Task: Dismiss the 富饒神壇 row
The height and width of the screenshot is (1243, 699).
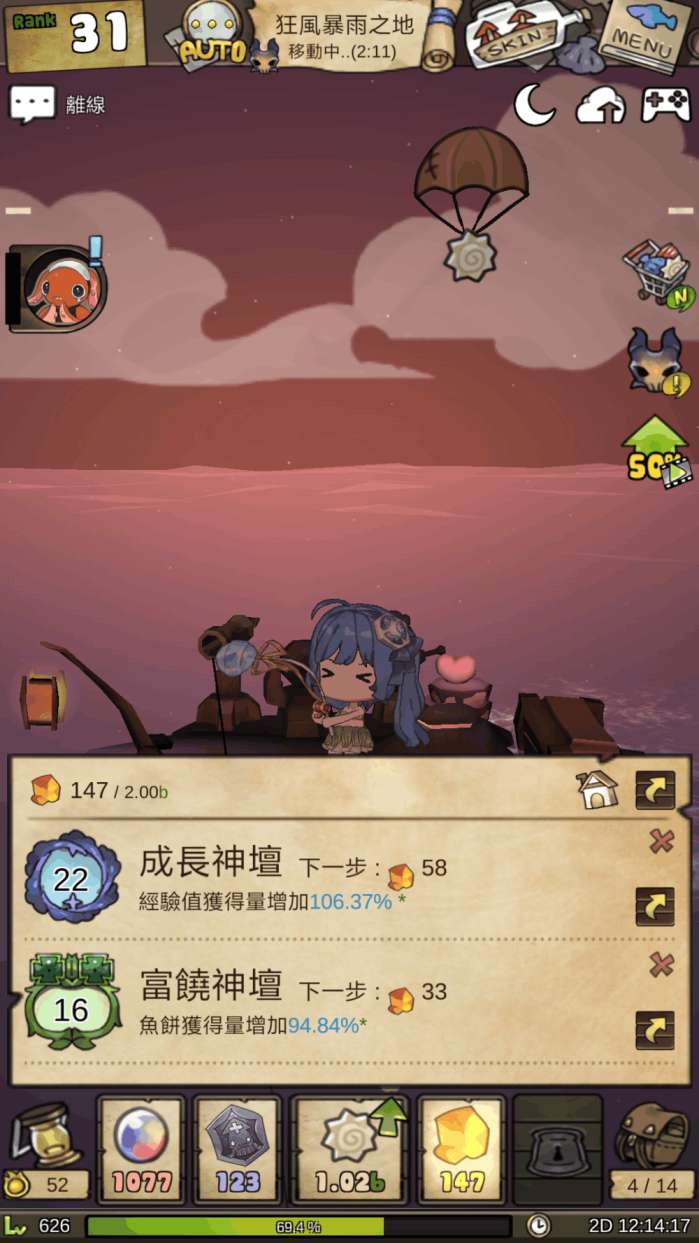Action: tap(661, 965)
